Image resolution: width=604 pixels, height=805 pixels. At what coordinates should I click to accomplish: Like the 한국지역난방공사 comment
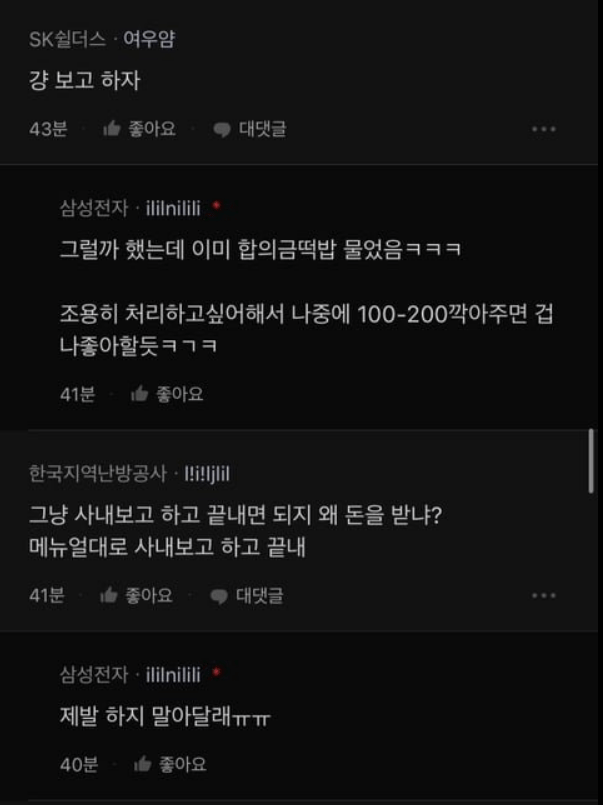point(137,596)
